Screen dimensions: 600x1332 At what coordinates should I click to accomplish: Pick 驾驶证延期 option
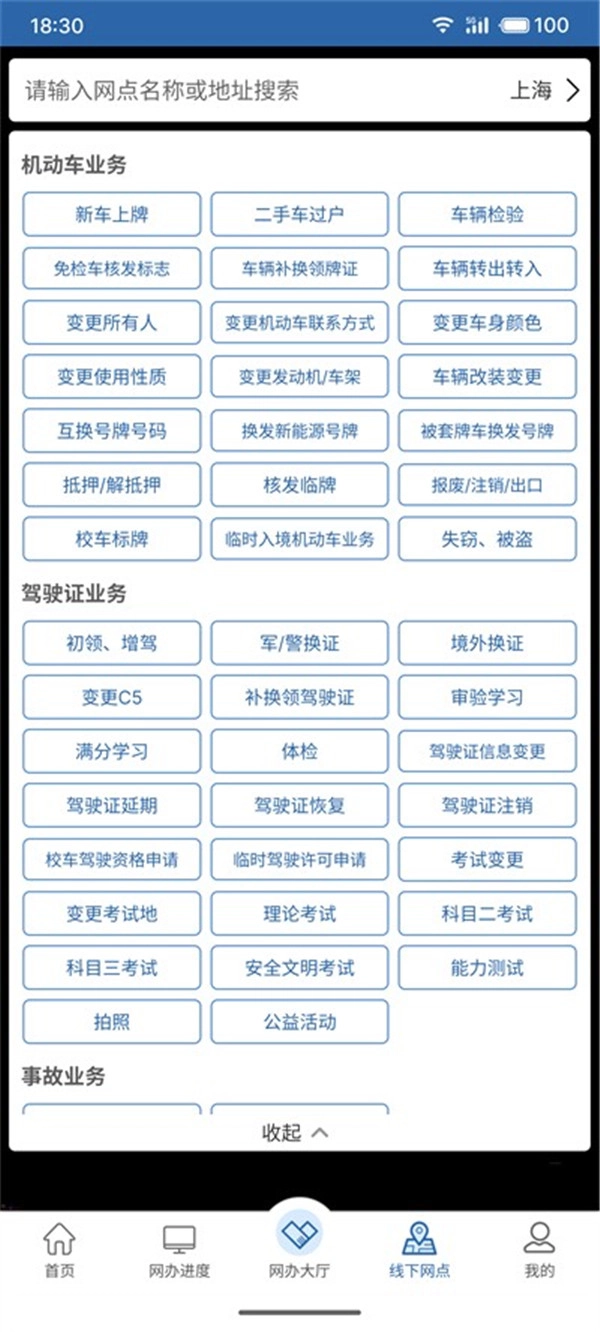111,805
